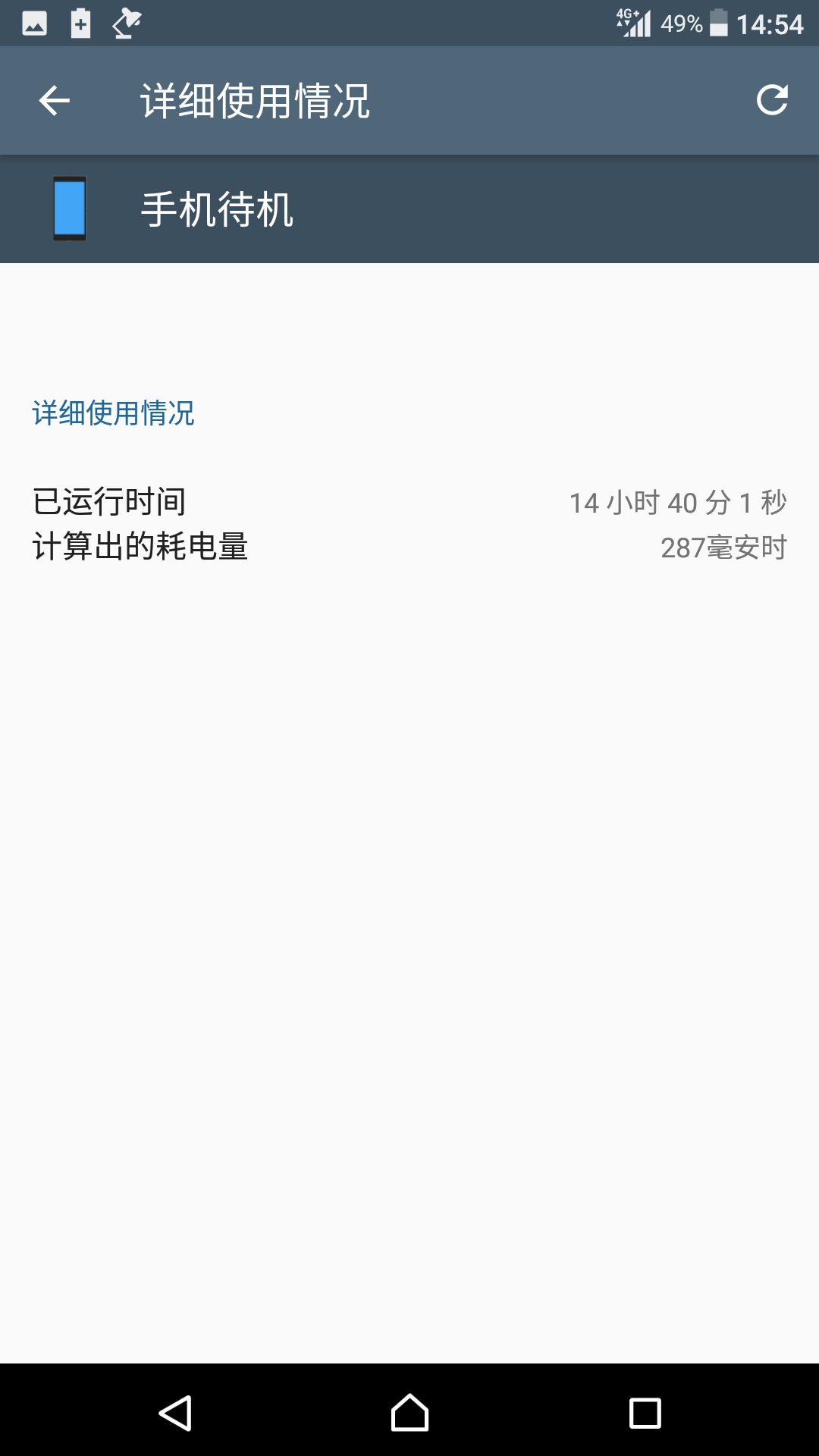Select the 已运行时间 row
This screenshot has width=819, height=1456.
[x=112, y=500]
